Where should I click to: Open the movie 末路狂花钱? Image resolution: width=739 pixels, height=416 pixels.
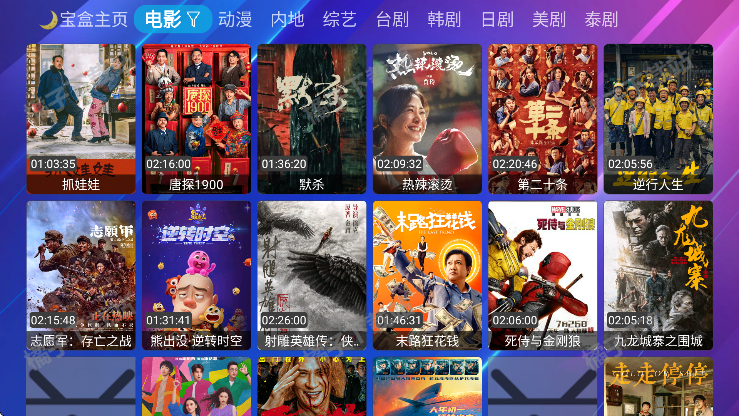(x=427, y=275)
